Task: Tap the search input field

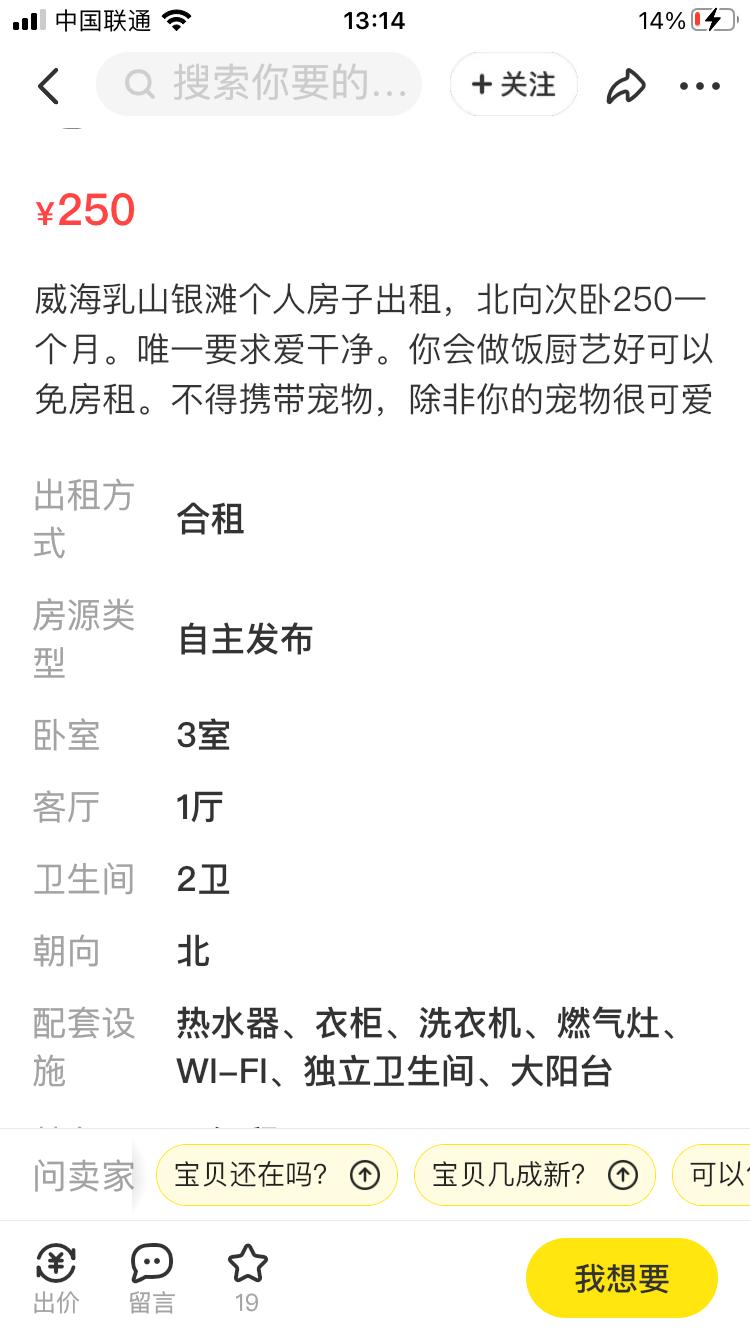Action: click(258, 85)
